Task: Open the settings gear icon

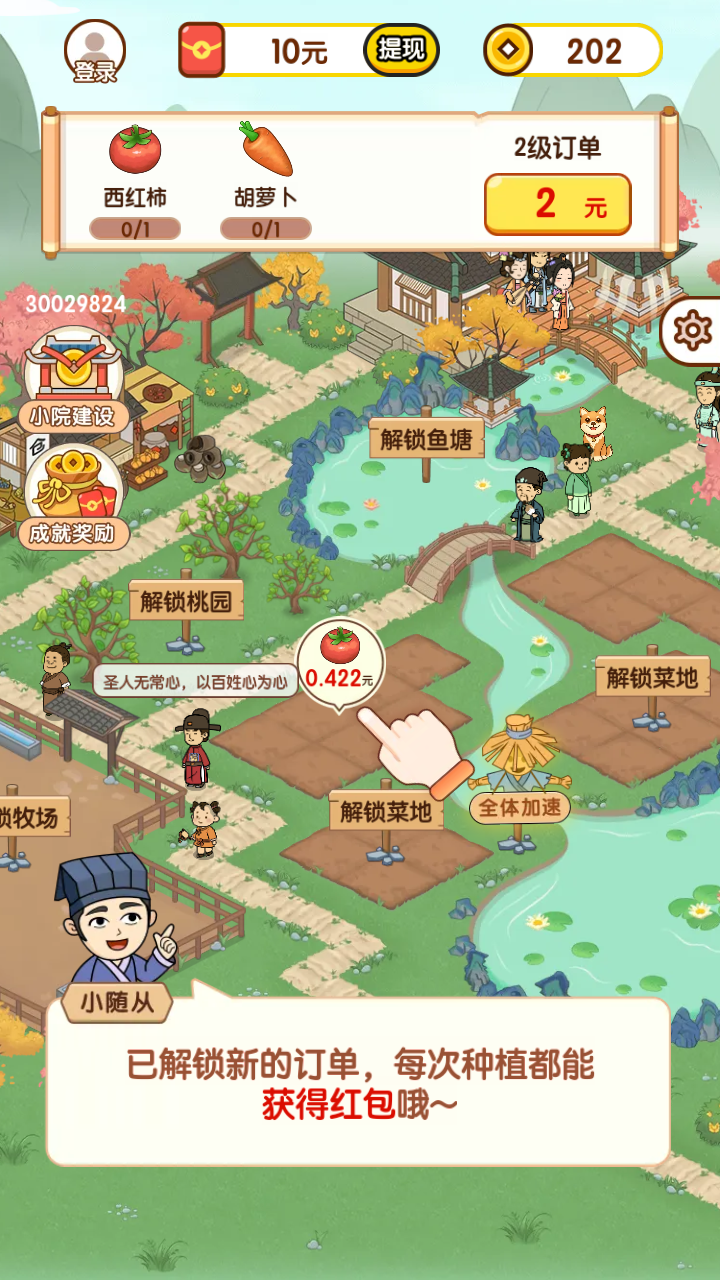Action: (692, 329)
